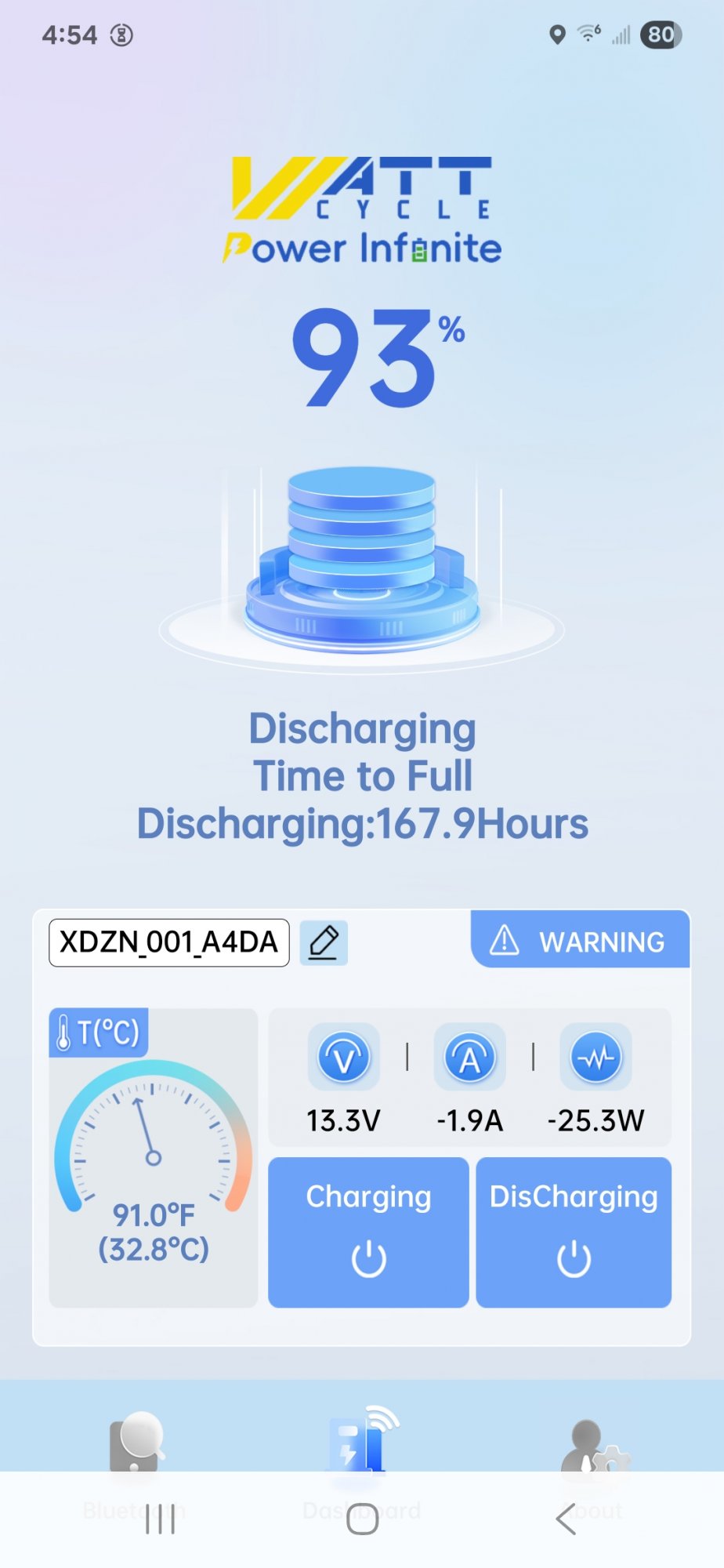Tap the edit pencil beside XDZN_001_A4DA
This screenshot has height=1568, width=724.
click(x=324, y=942)
